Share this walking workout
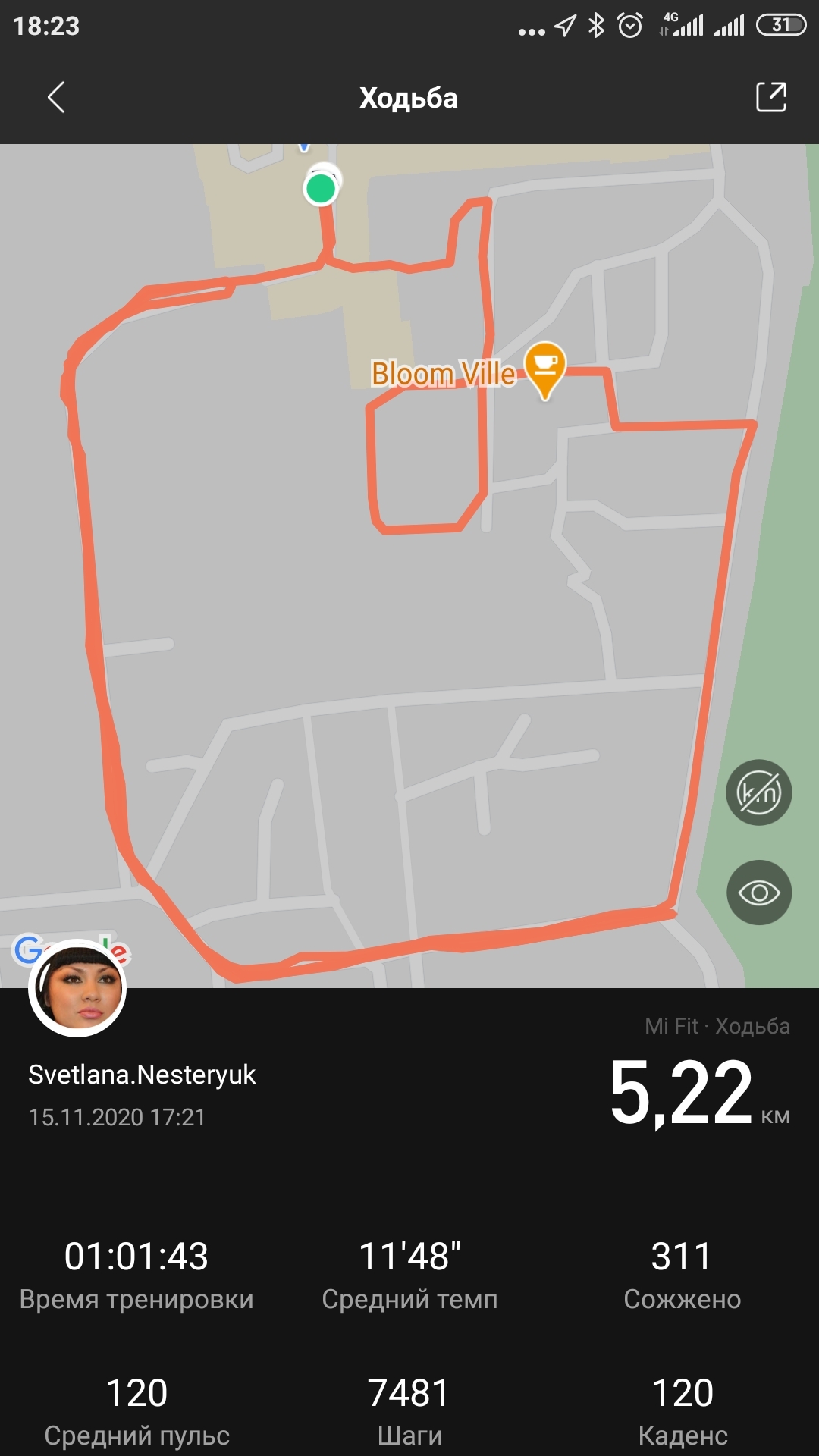Image resolution: width=819 pixels, height=1456 pixels. (x=770, y=97)
